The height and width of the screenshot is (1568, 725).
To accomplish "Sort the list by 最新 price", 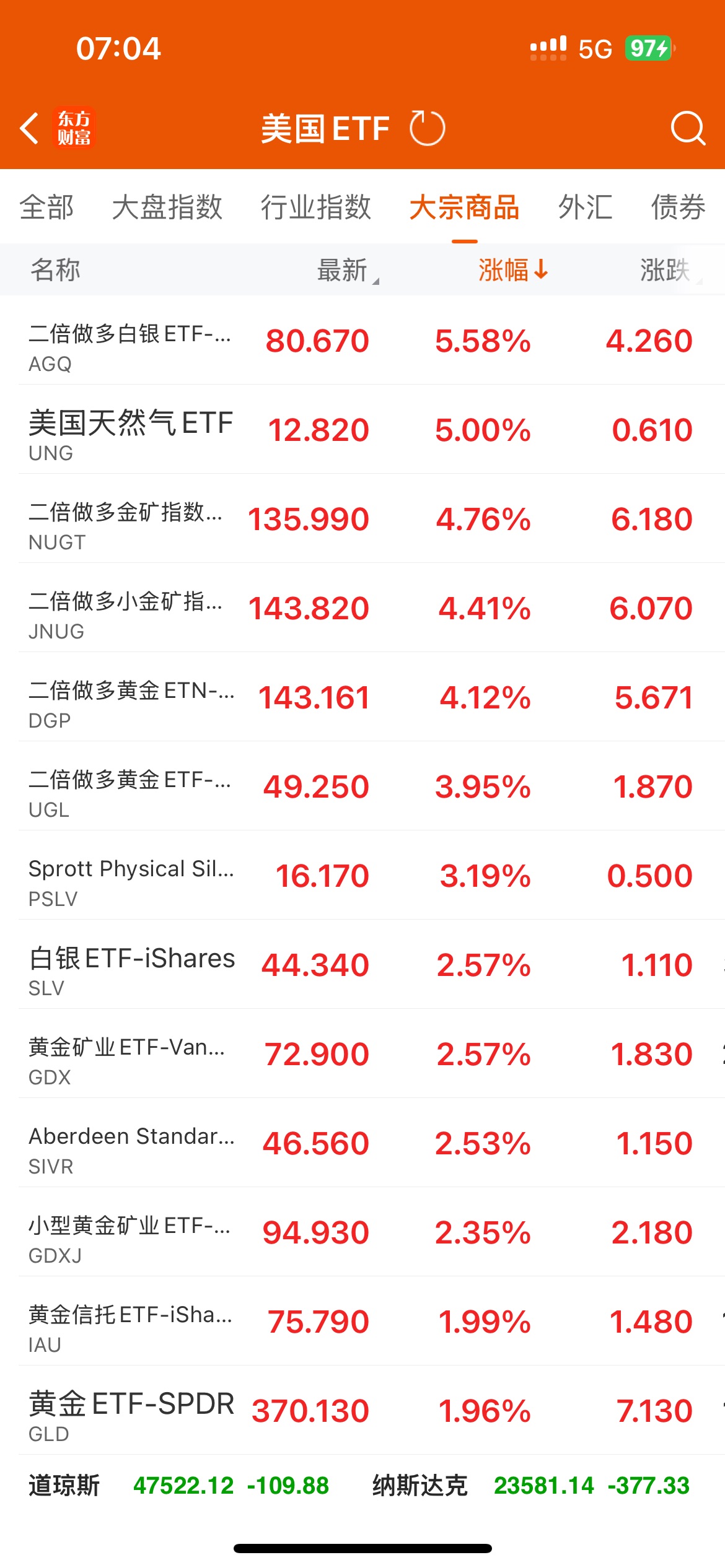I will point(345,270).
